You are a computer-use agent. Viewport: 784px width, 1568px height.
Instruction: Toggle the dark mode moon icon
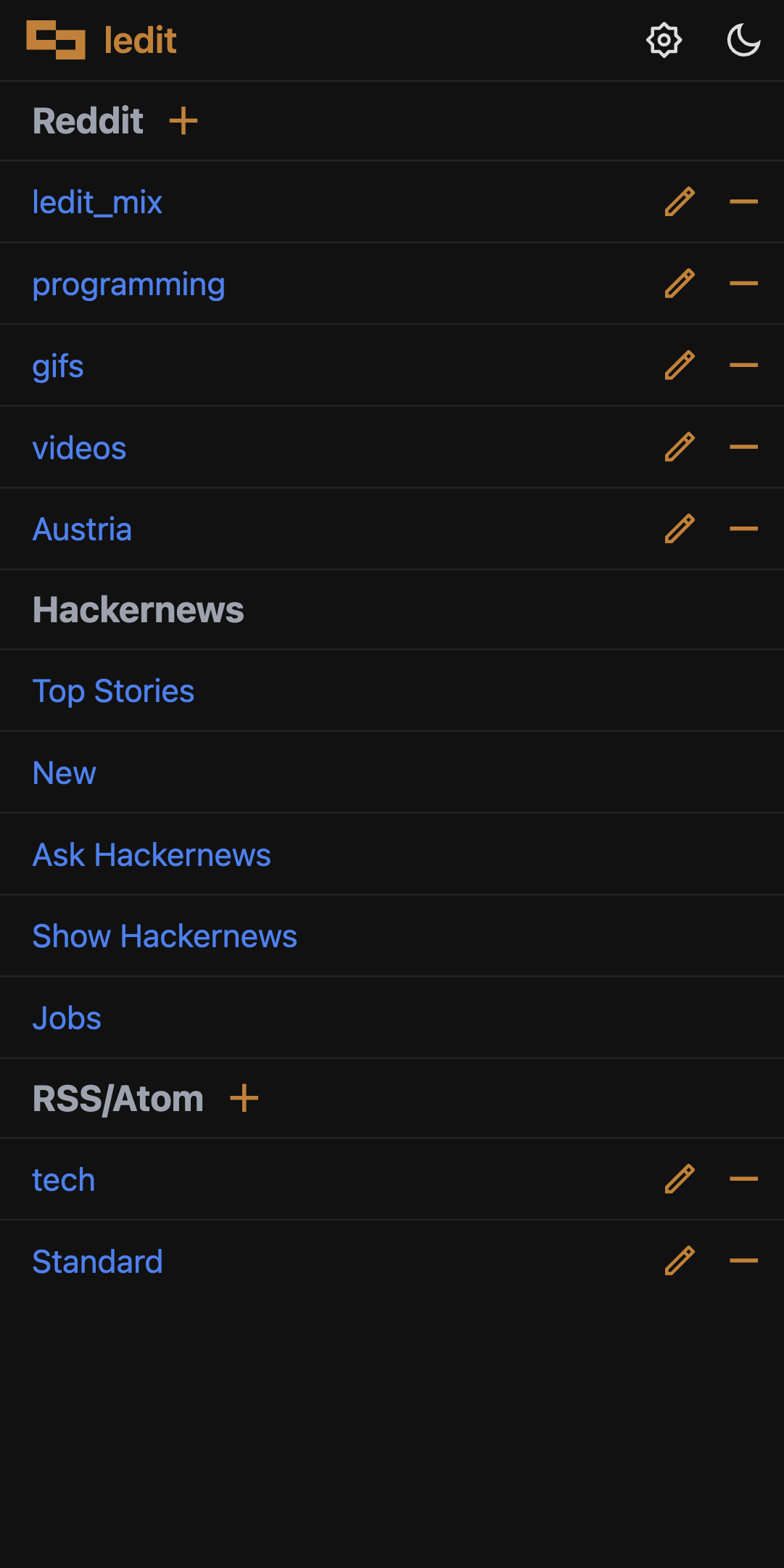tap(743, 40)
